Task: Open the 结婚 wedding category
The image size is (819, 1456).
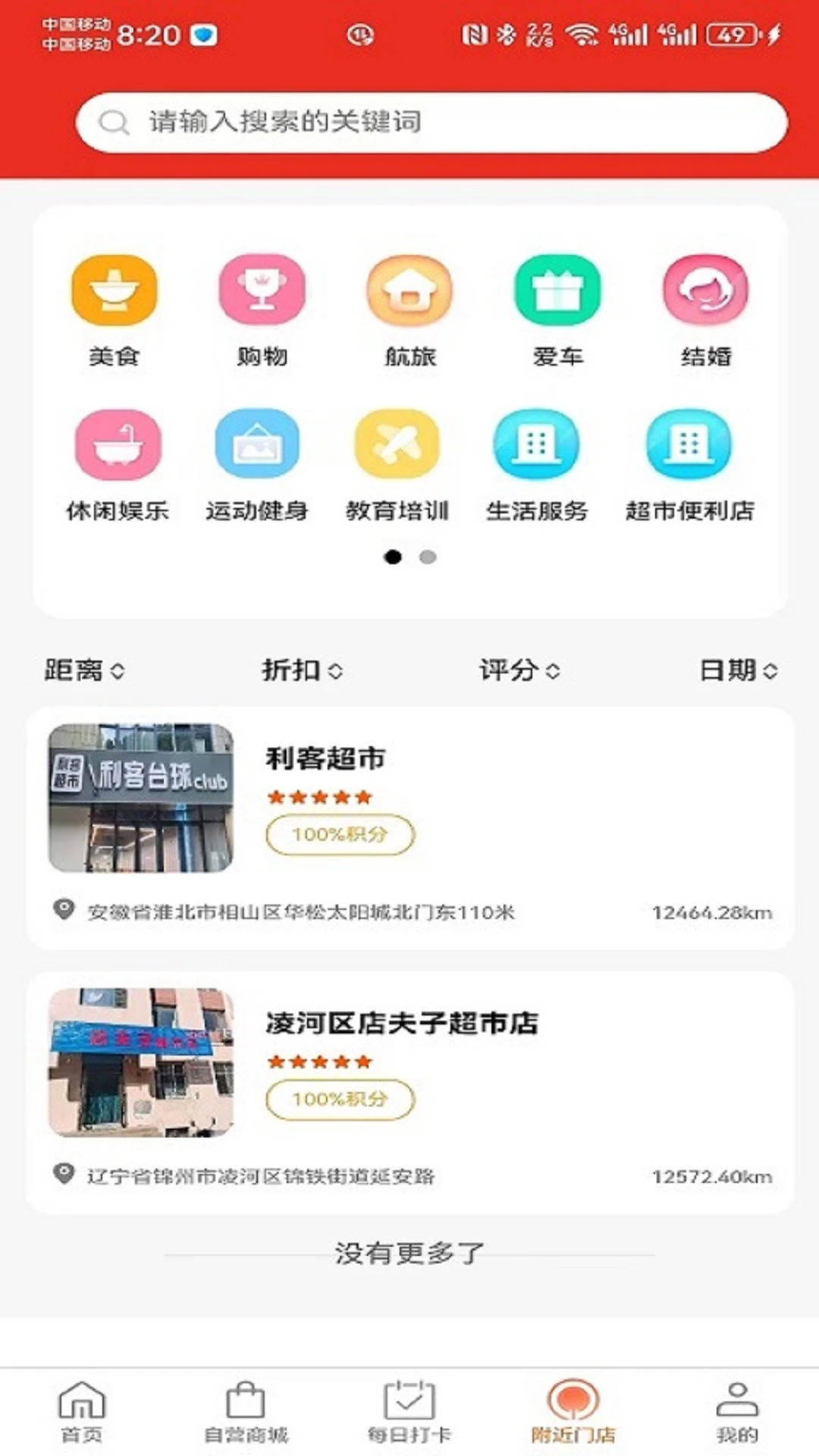Action: tap(704, 307)
